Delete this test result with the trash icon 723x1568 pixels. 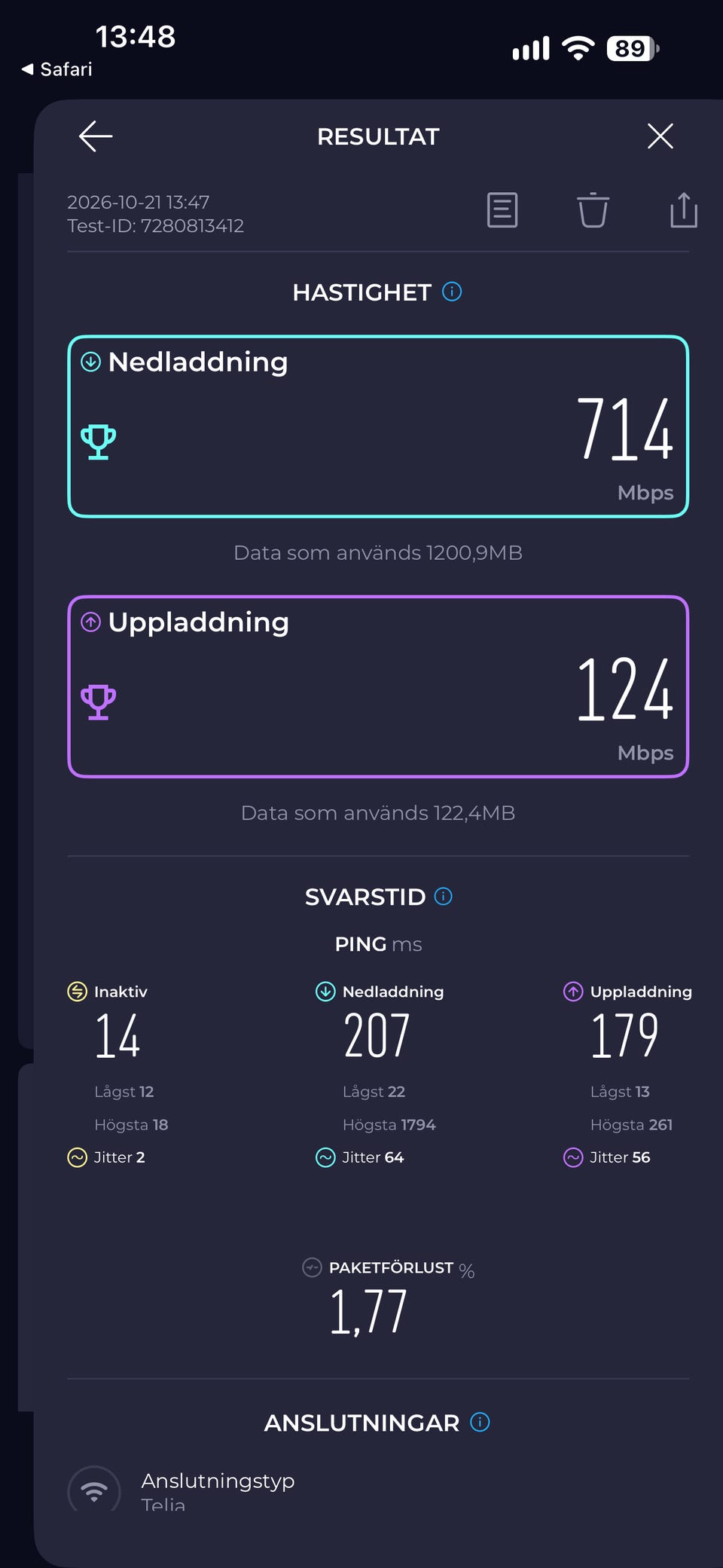[593, 210]
